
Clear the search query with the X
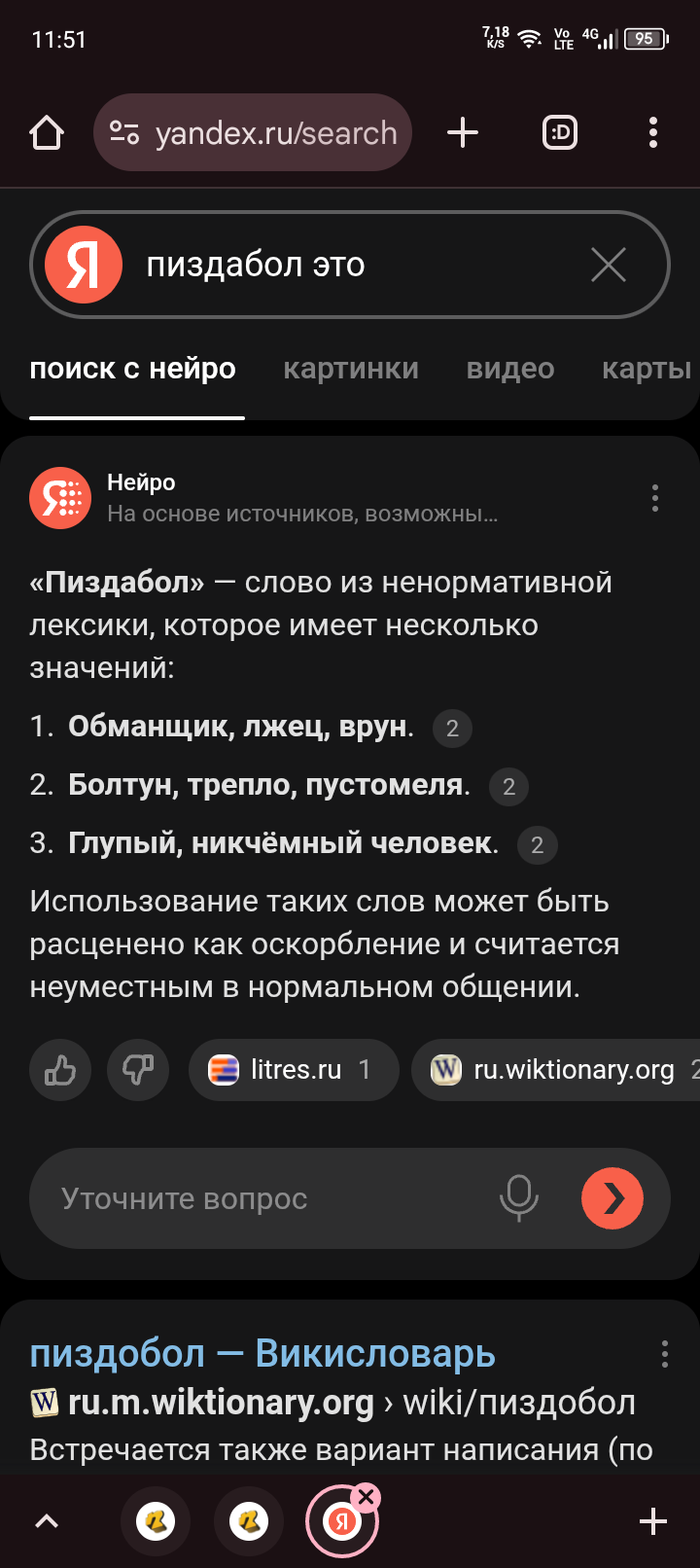(609, 265)
